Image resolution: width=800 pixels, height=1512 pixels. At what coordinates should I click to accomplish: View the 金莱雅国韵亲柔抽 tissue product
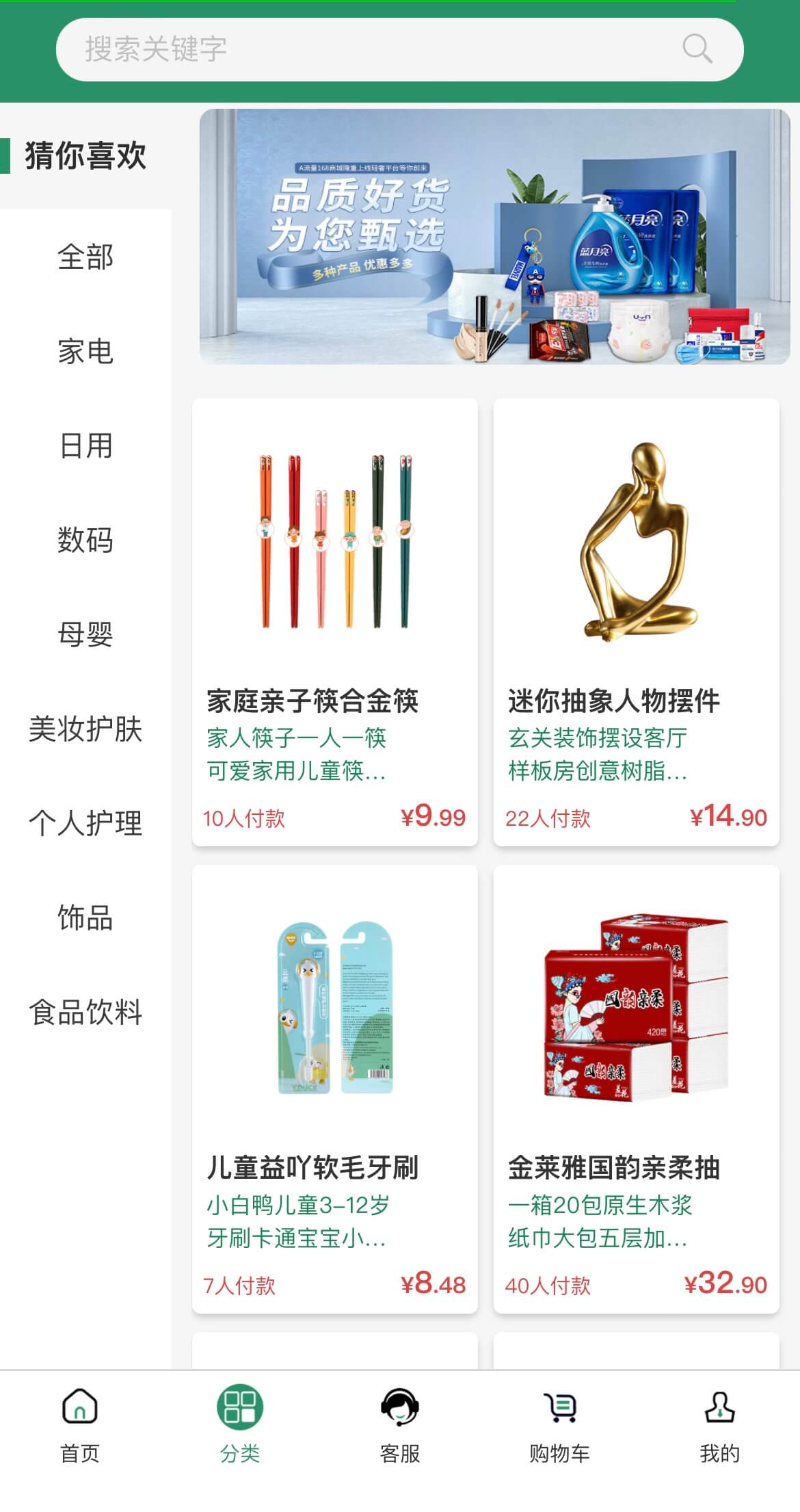click(x=636, y=1089)
